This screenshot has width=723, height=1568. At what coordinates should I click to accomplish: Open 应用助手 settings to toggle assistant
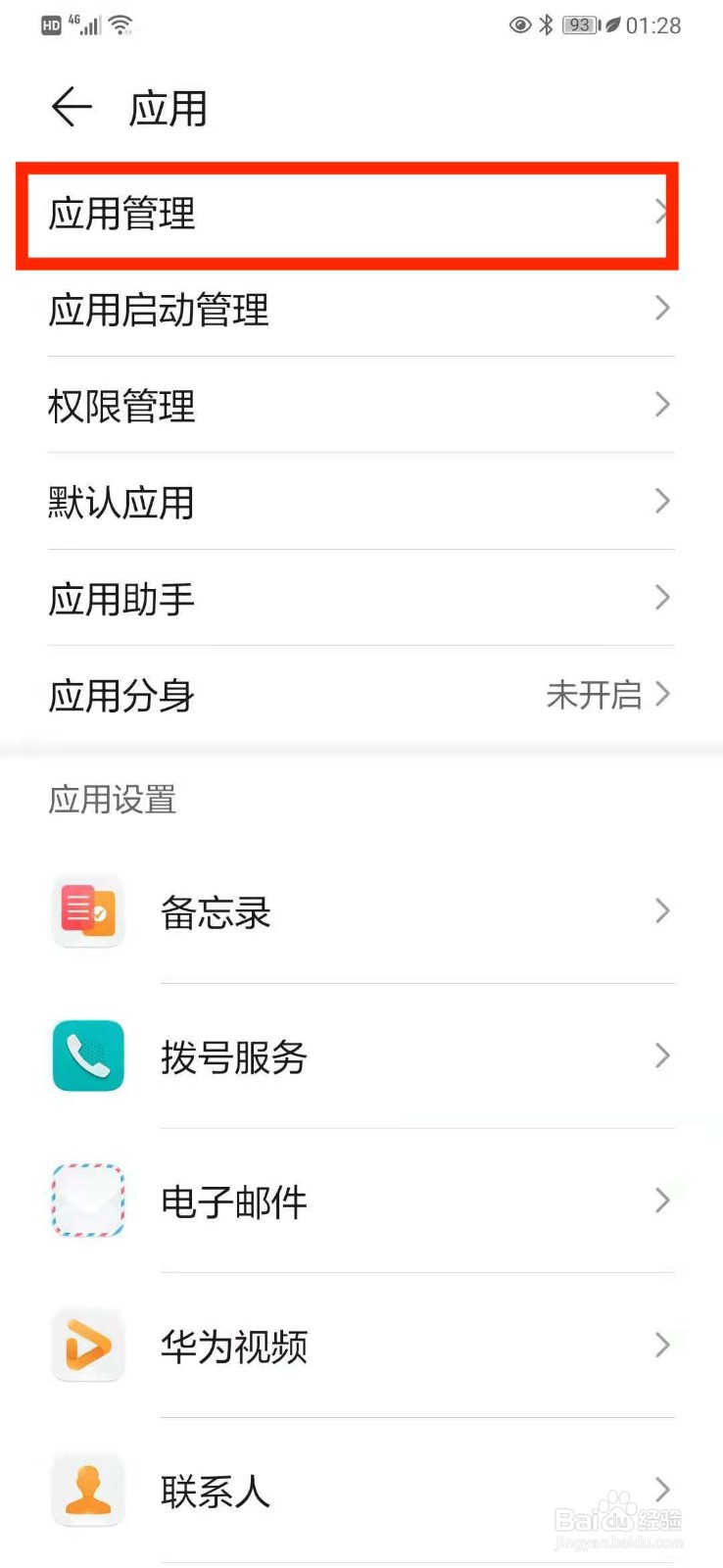pyautogui.click(x=361, y=599)
